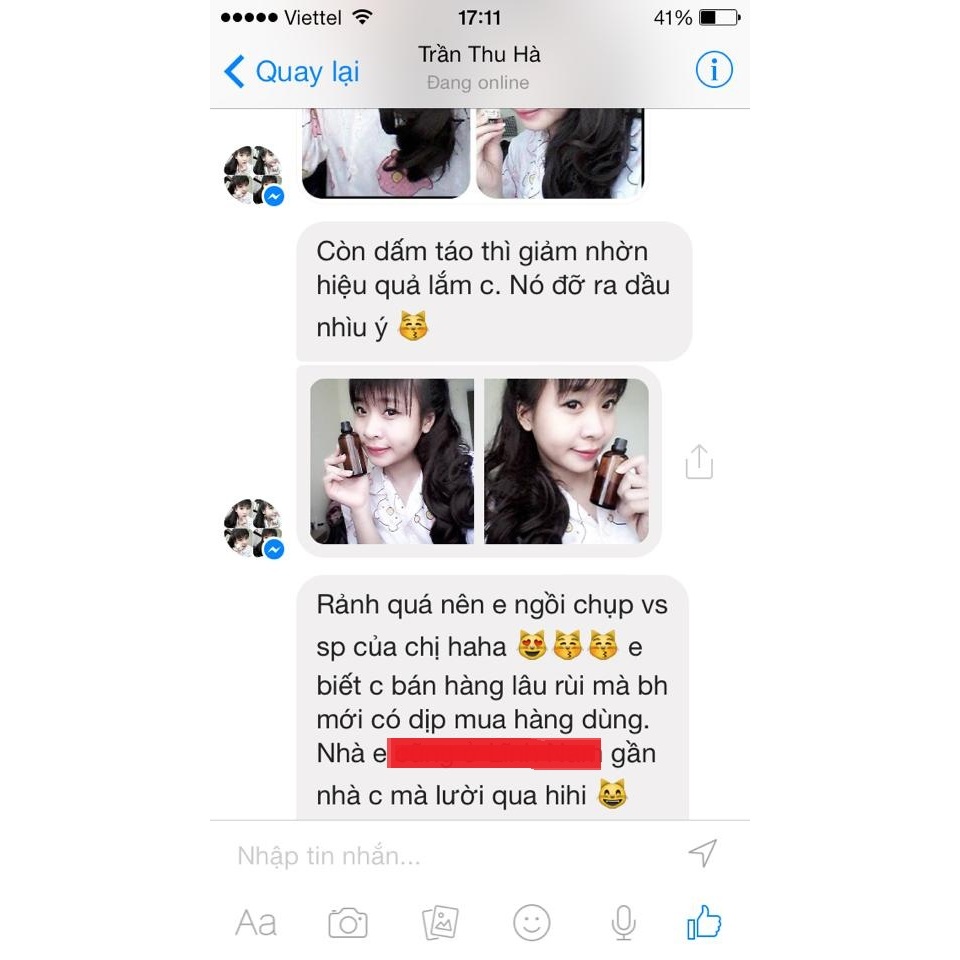Tap the sender's avatar beside the bottle photos

(x=253, y=528)
